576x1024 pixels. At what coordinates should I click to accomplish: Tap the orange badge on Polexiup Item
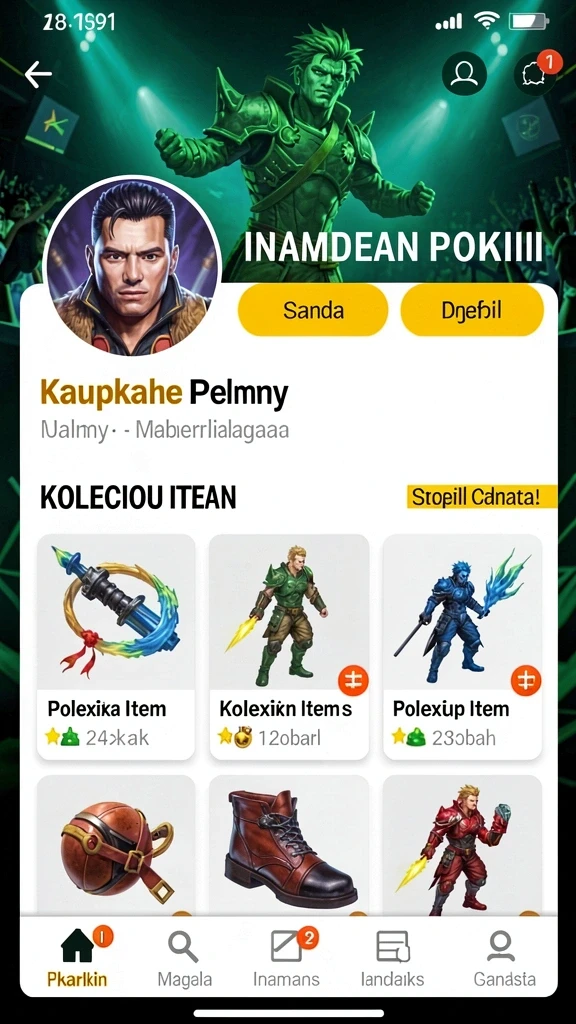point(526,681)
